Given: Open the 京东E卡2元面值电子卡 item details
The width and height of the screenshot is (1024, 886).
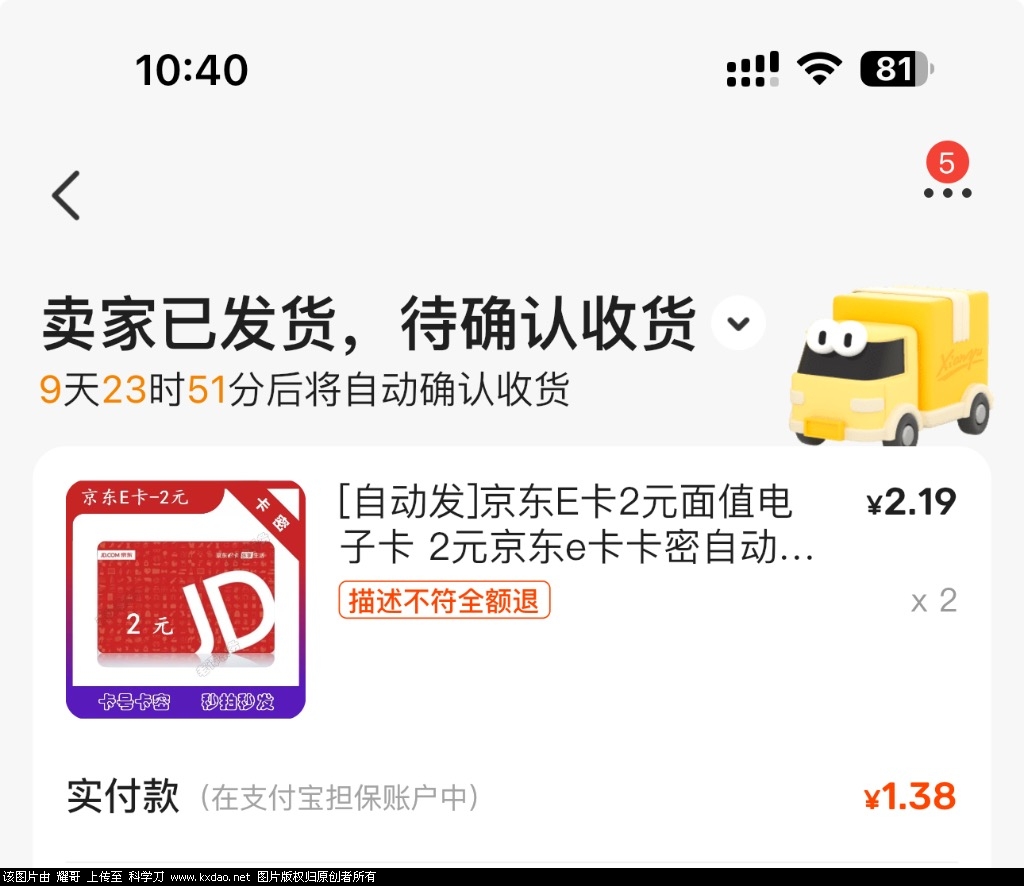Looking at the screenshot, I should 576,525.
